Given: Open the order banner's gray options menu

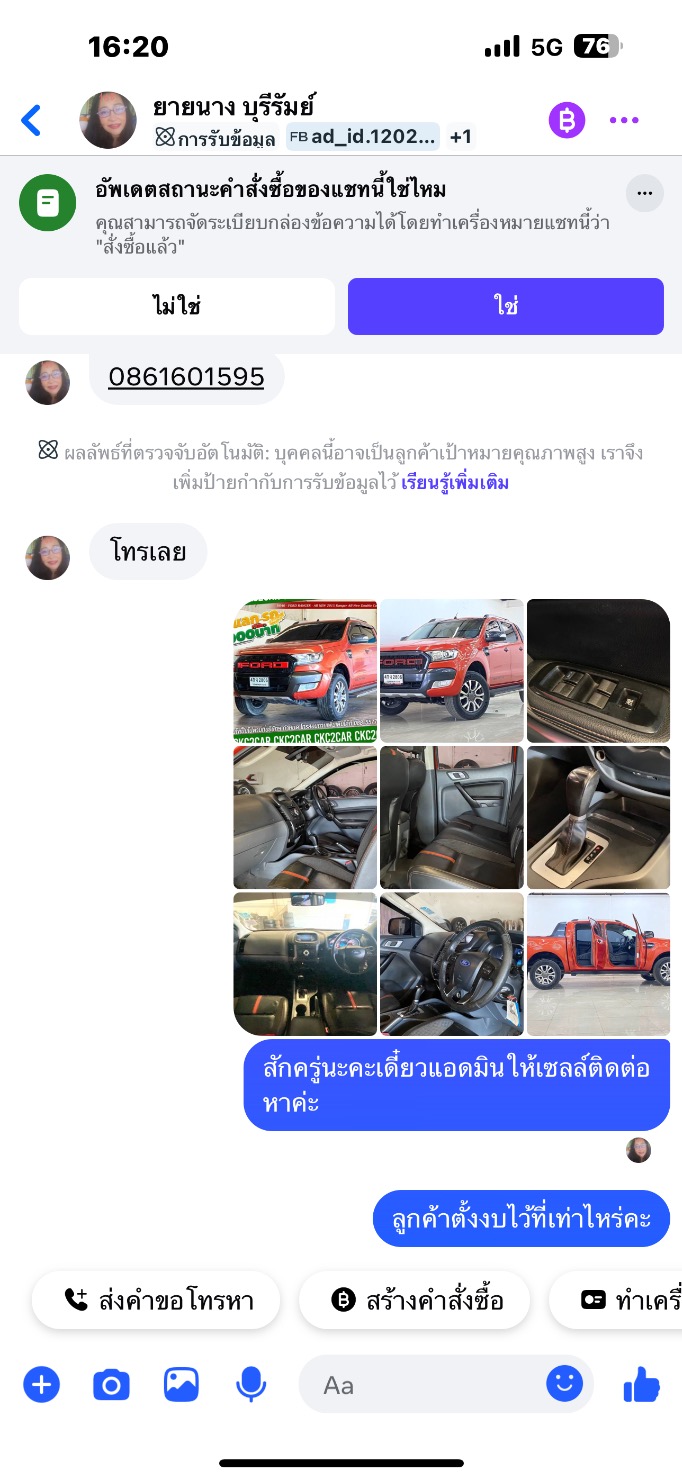Looking at the screenshot, I should pos(645,194).
